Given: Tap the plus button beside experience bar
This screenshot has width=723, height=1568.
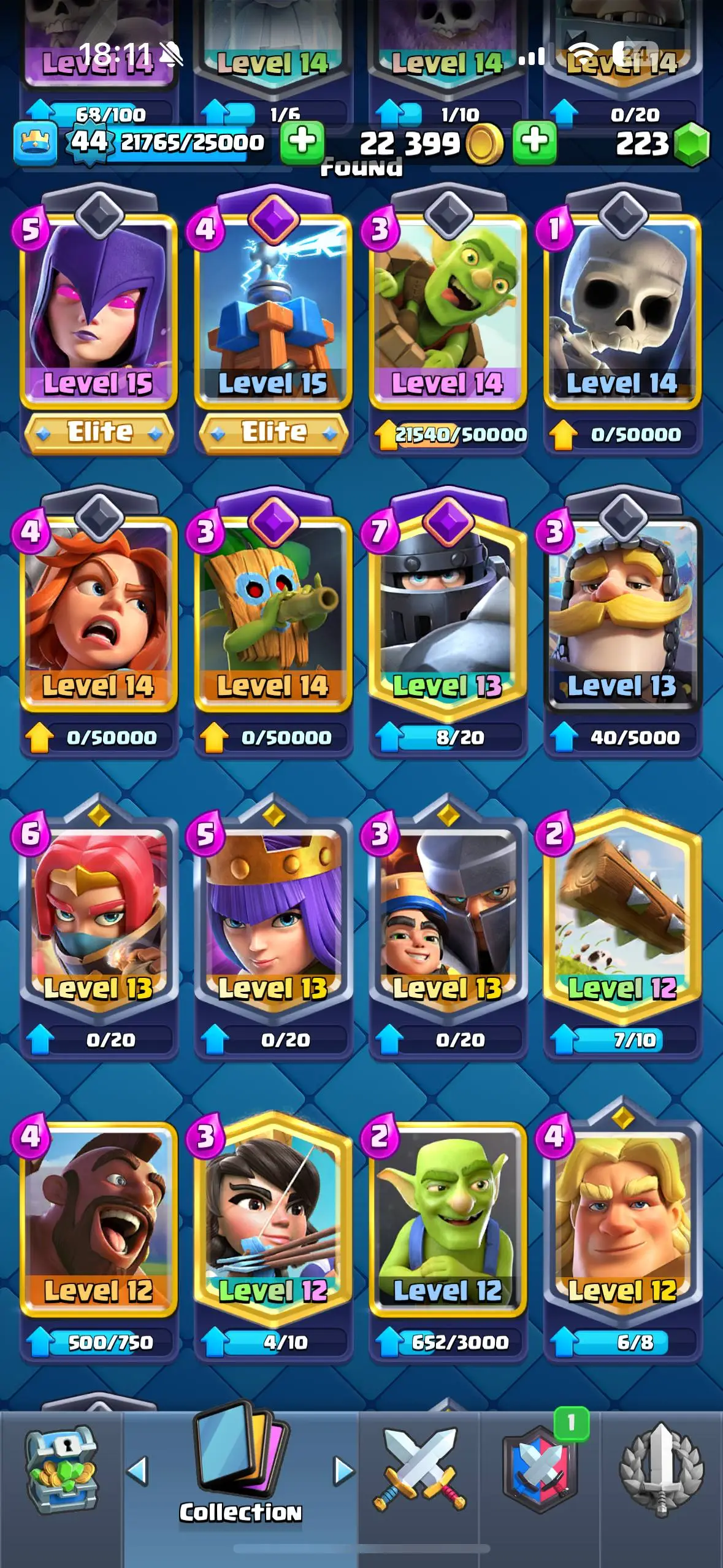Looking at the screenshot, I should [302, 142].
